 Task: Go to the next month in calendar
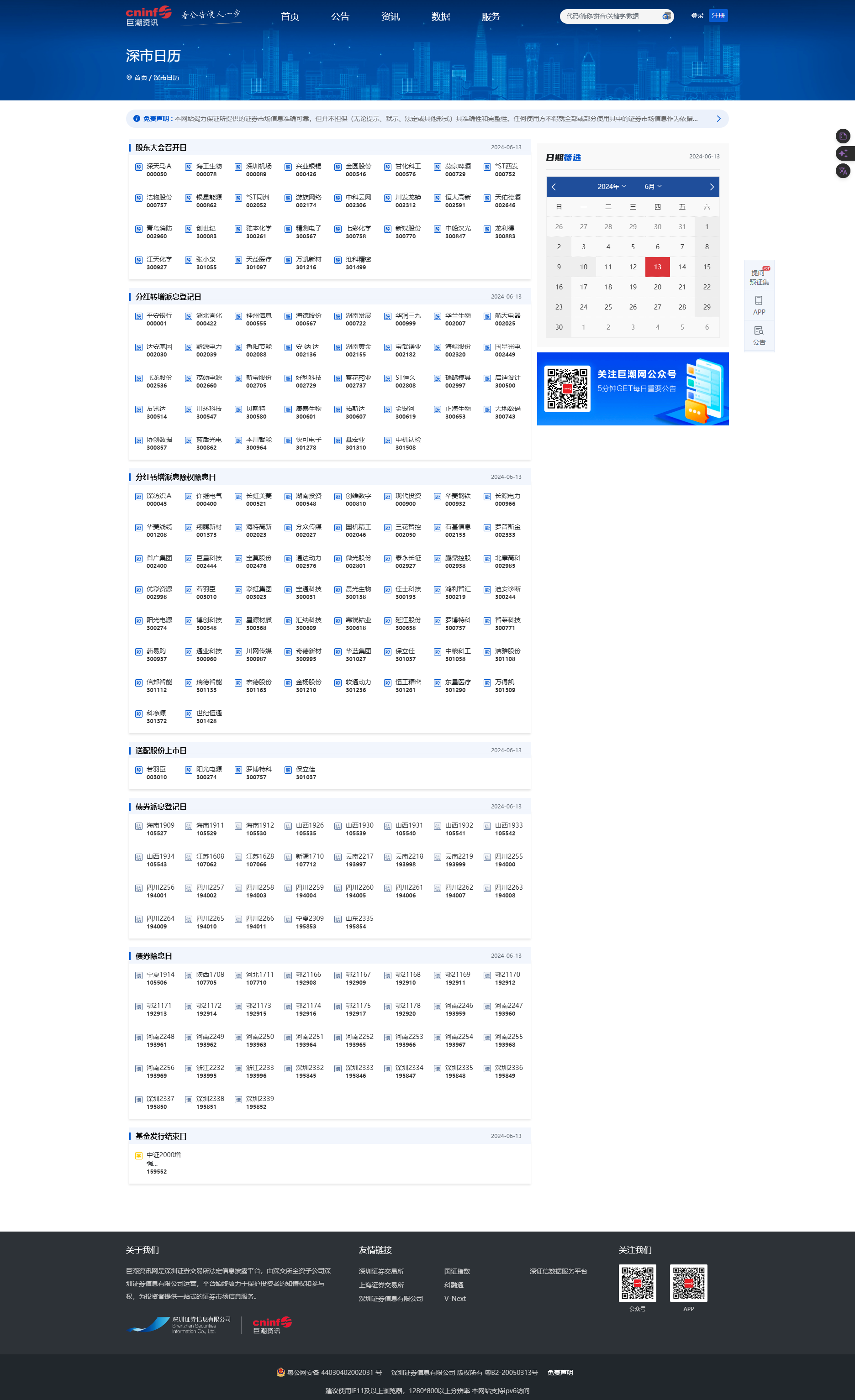point(712,187)
